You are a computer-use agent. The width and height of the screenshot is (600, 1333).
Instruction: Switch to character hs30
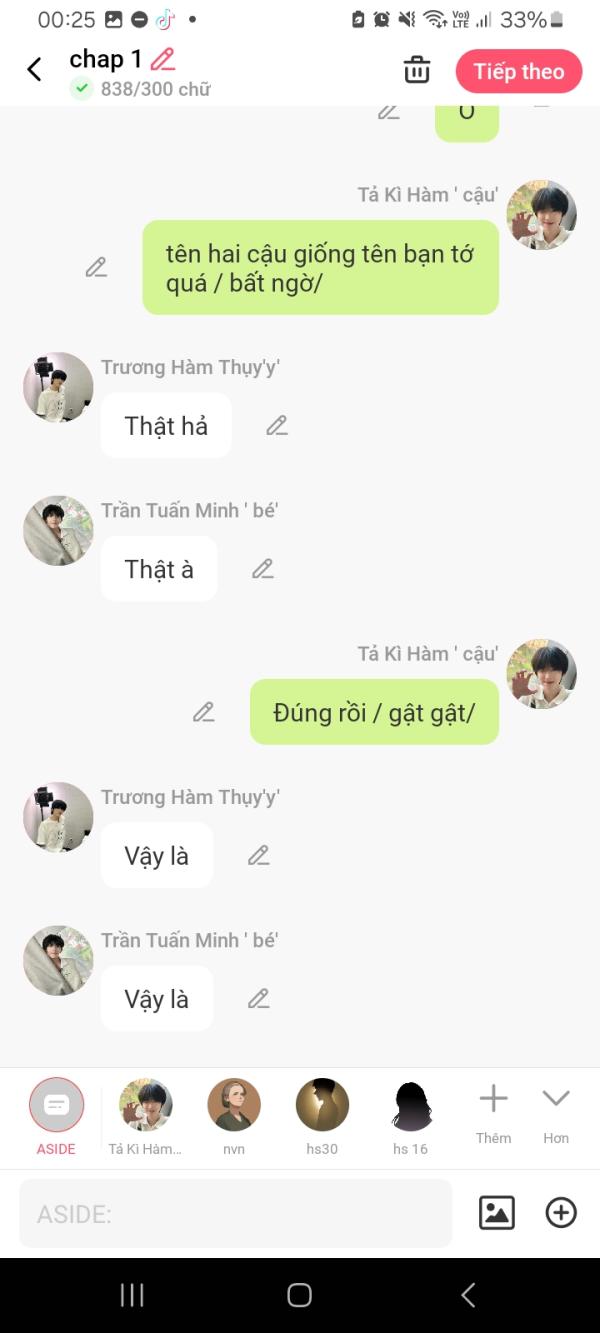pos(322,1114)
